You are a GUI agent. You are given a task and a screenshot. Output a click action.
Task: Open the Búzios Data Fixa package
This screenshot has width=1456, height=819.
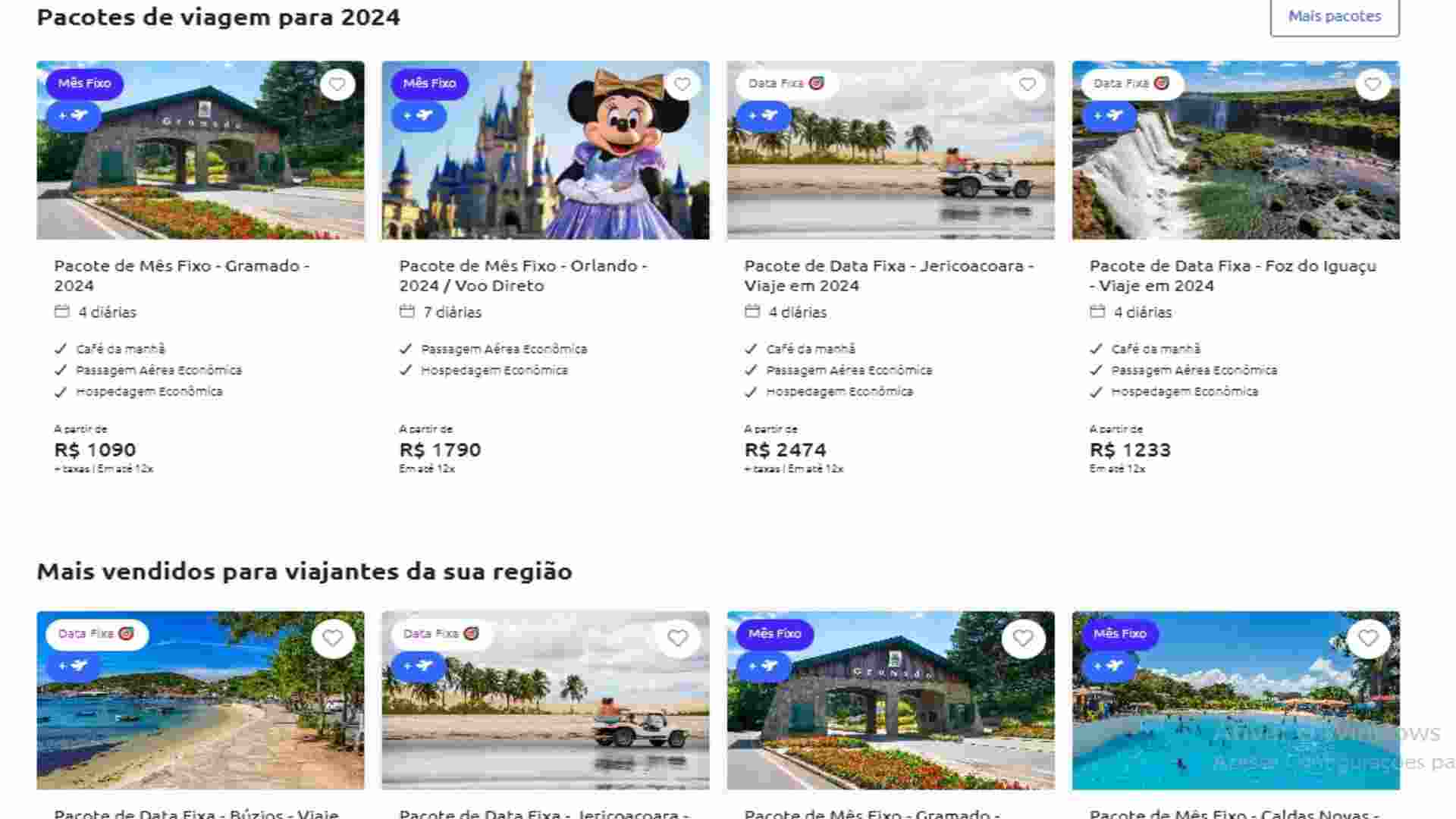point(196,813)
